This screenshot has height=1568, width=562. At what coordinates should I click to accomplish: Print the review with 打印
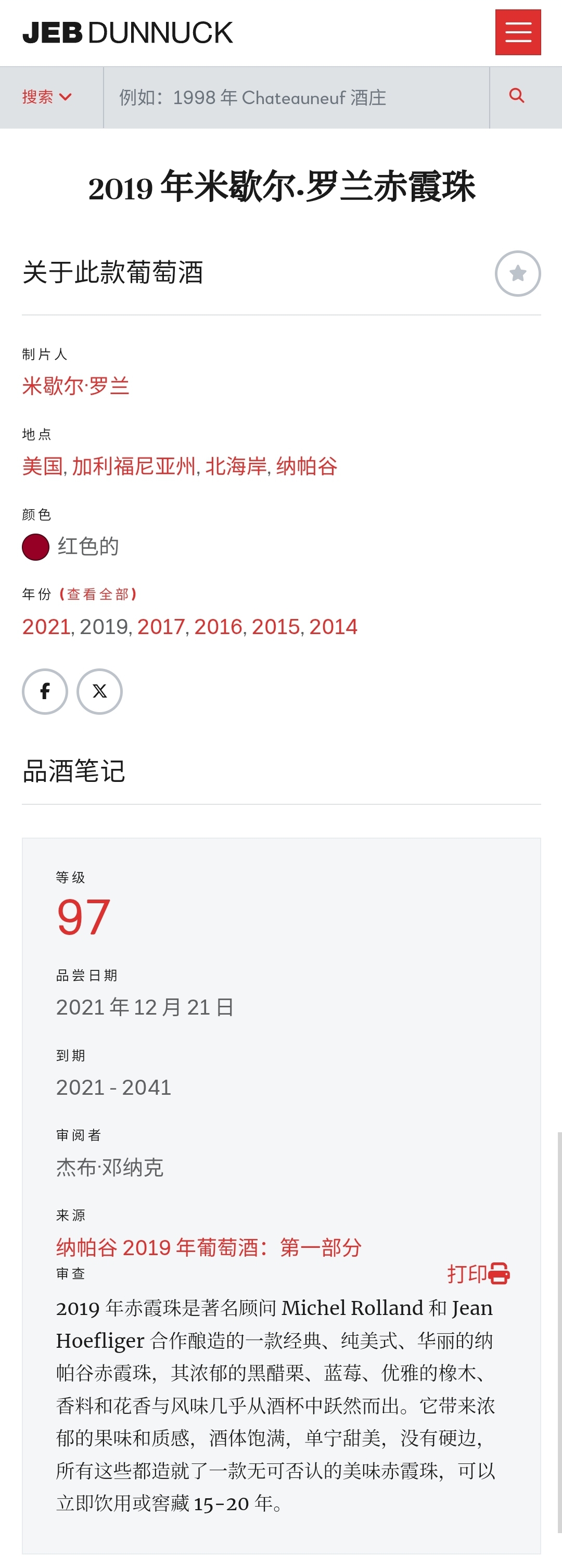(x=478, y=1273)
